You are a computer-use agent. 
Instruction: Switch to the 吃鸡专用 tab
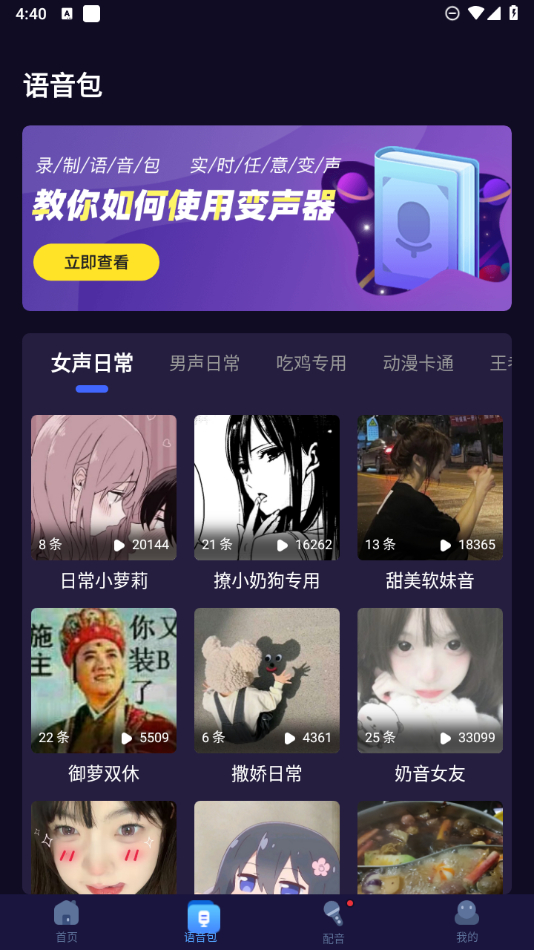coord(311,364)
